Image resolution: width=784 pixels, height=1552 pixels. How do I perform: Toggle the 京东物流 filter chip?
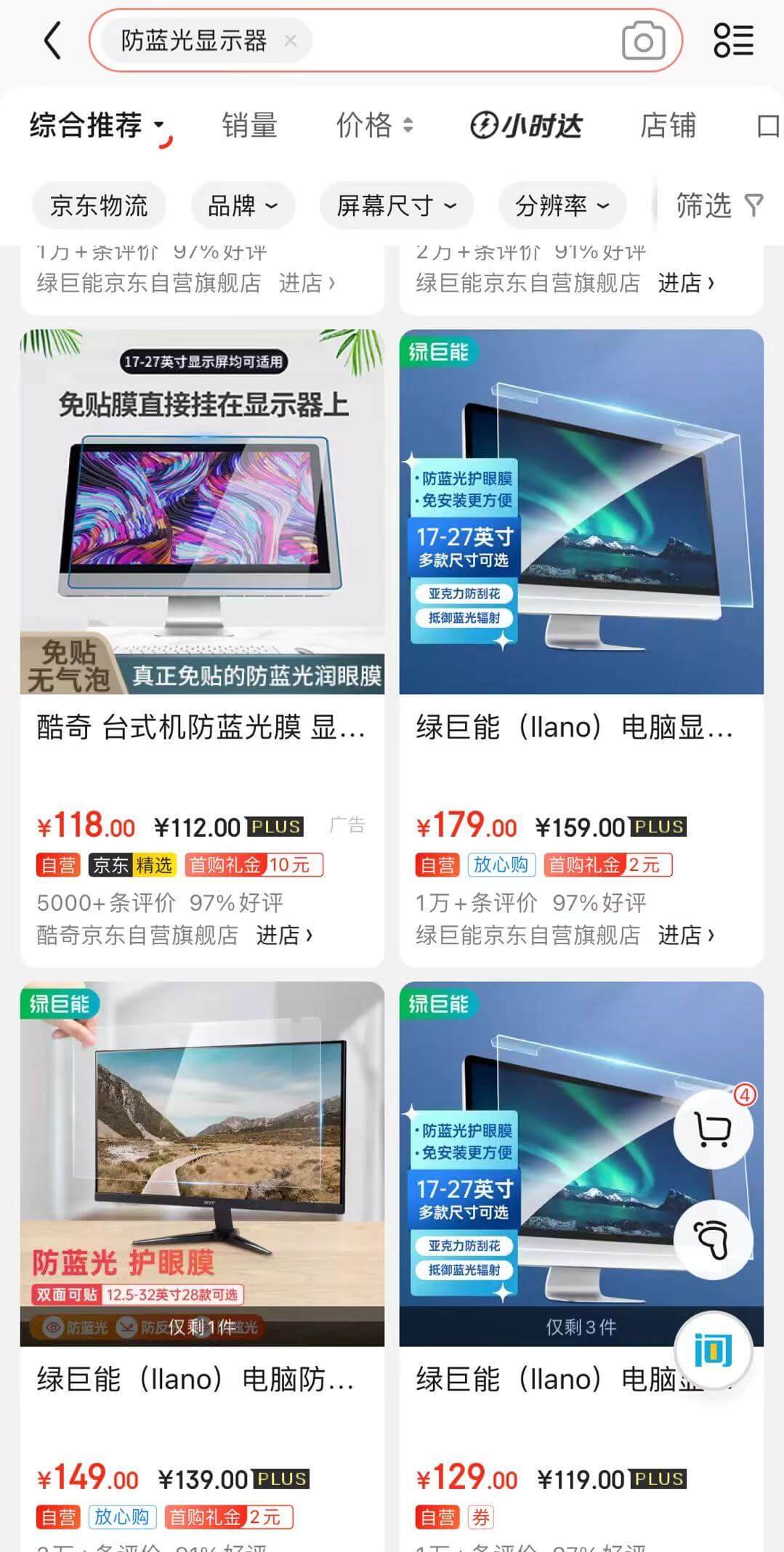pos(99,206)
